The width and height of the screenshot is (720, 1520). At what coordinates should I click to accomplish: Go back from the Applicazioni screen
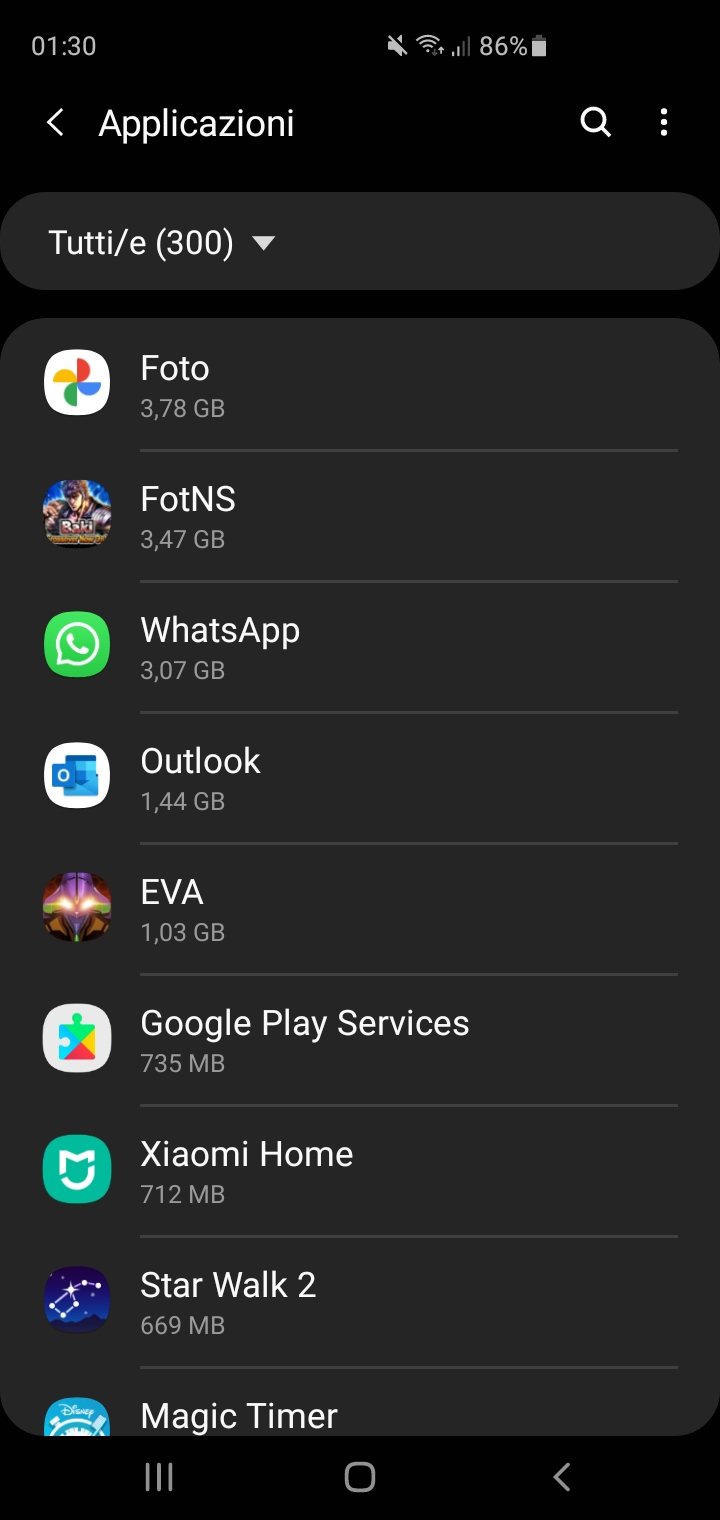click(56, 124)
